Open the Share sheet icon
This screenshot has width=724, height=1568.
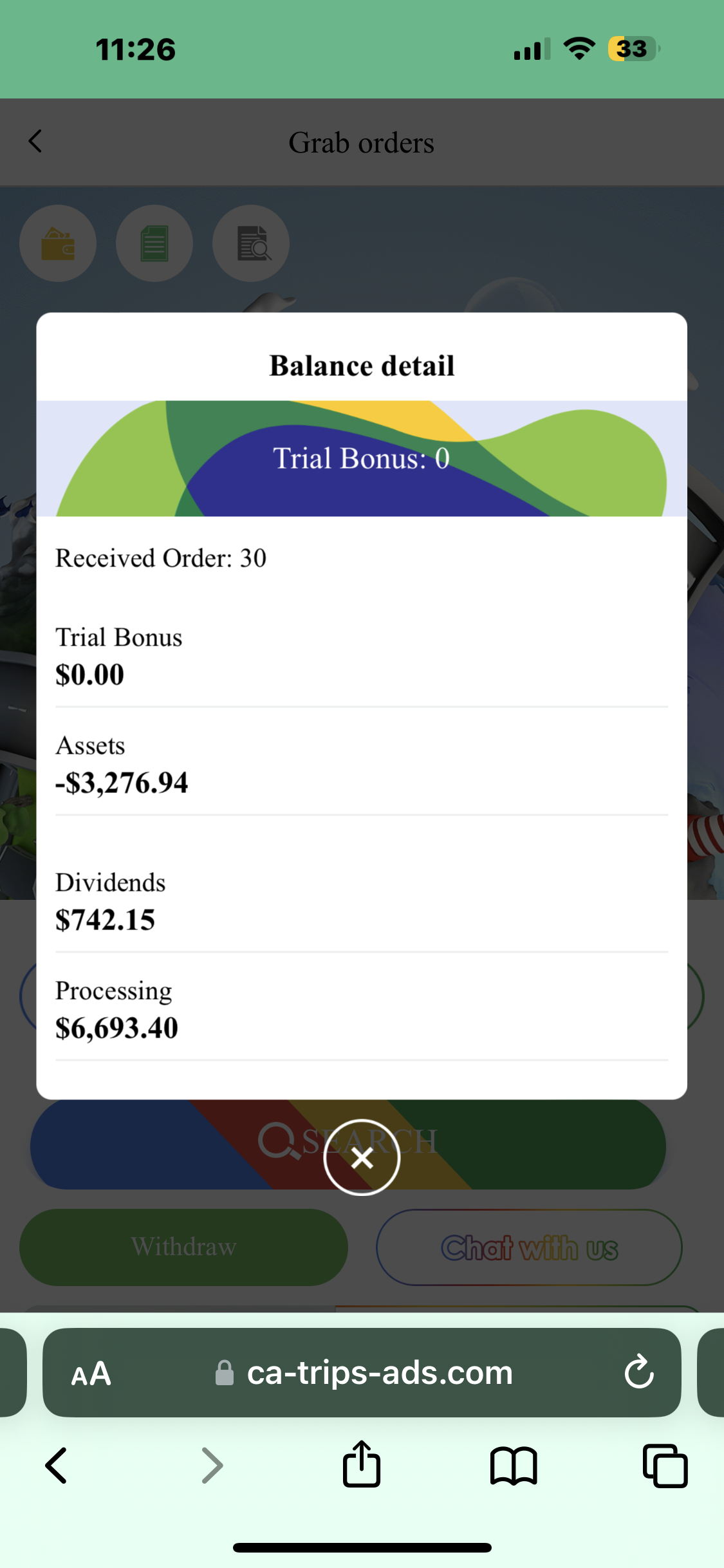tap(362, 1466)
